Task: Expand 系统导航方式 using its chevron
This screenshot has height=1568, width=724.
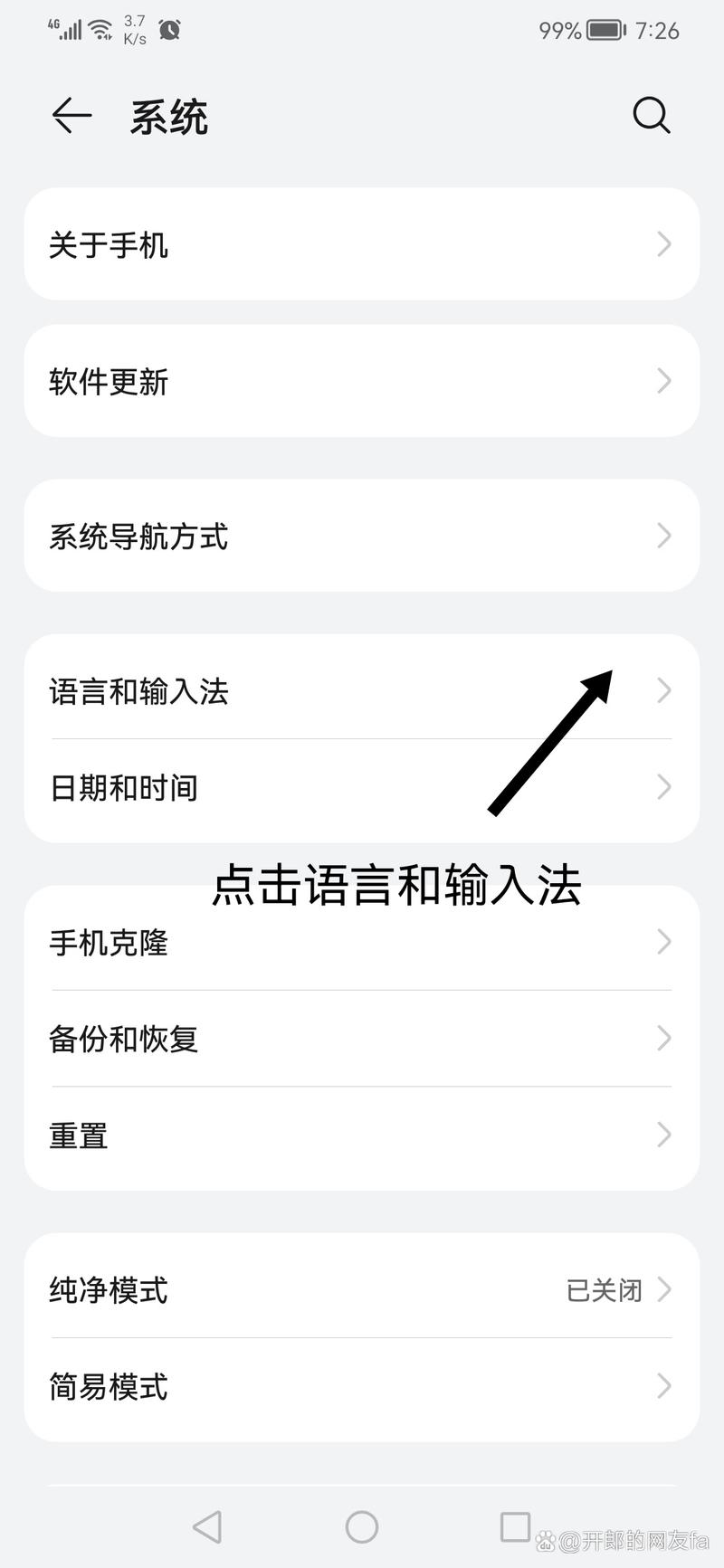Action: click(x=663, y=536)
